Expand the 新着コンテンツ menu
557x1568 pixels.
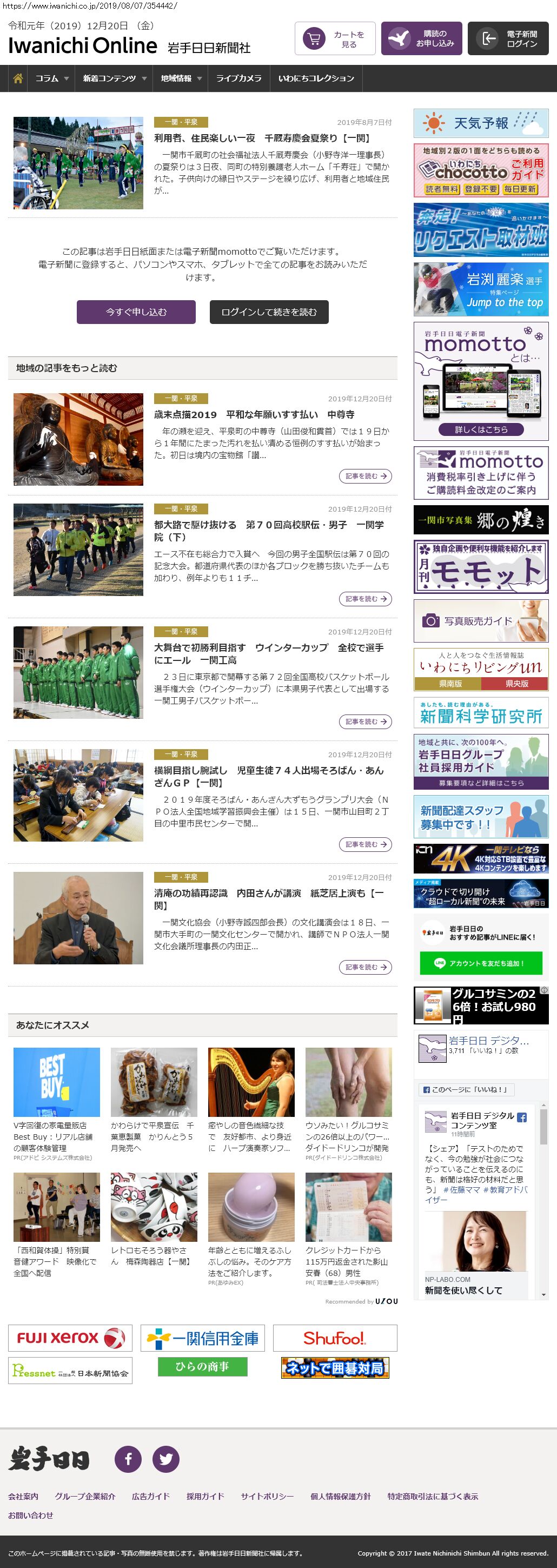click(x=115, y=78)
